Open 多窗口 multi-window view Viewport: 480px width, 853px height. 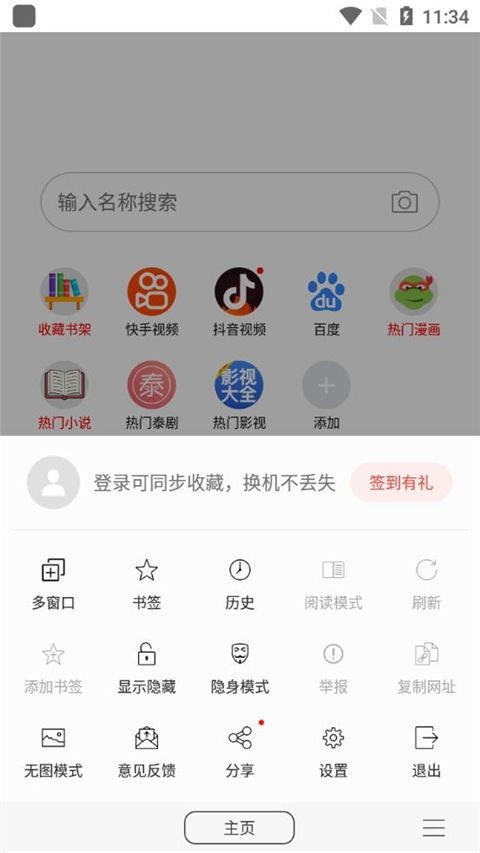(53, 584)
